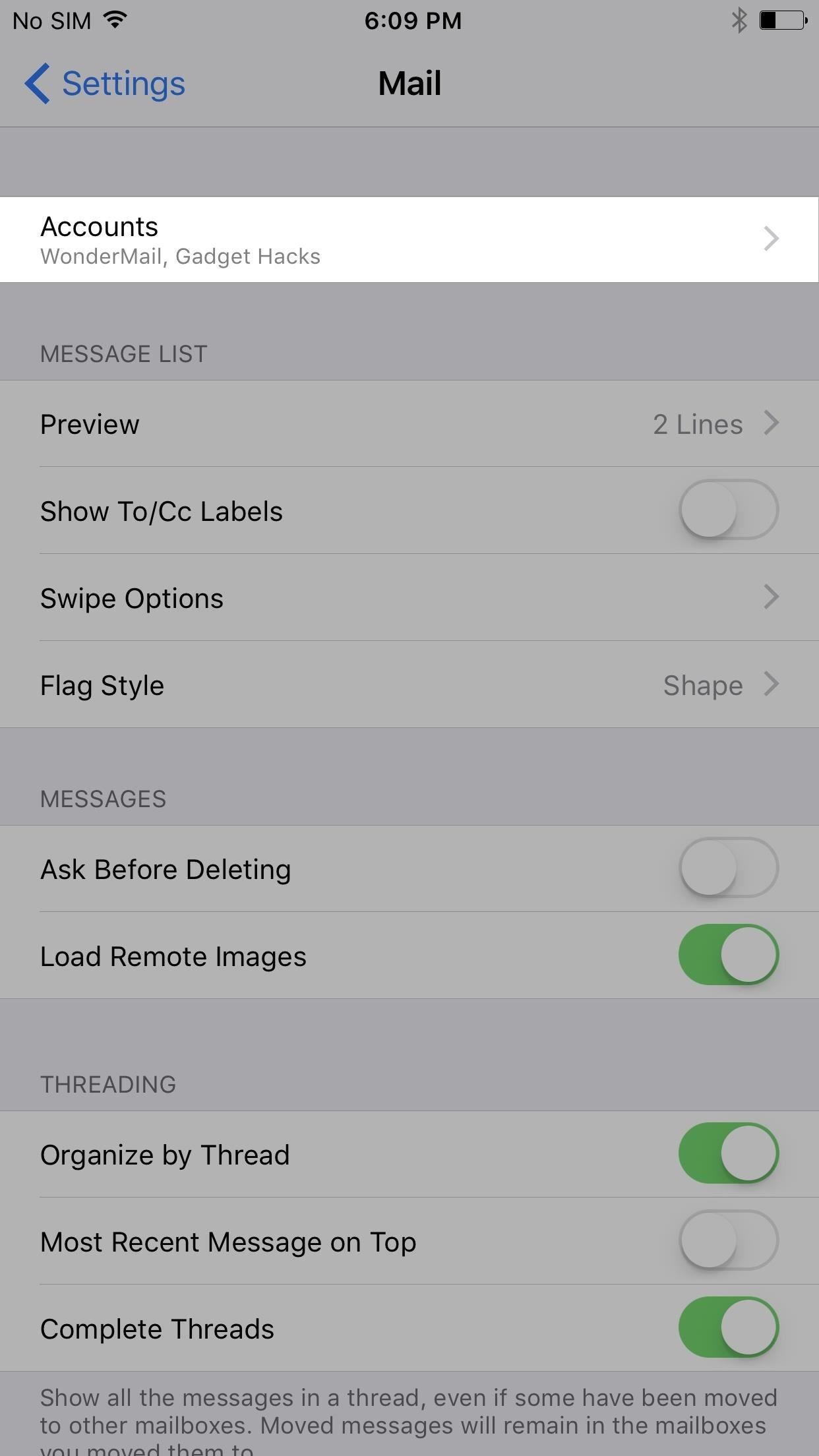Viewport: 819px width, 1456px height.
Task: Turn on Ask Before Deleting
Action: coord(728,868)
